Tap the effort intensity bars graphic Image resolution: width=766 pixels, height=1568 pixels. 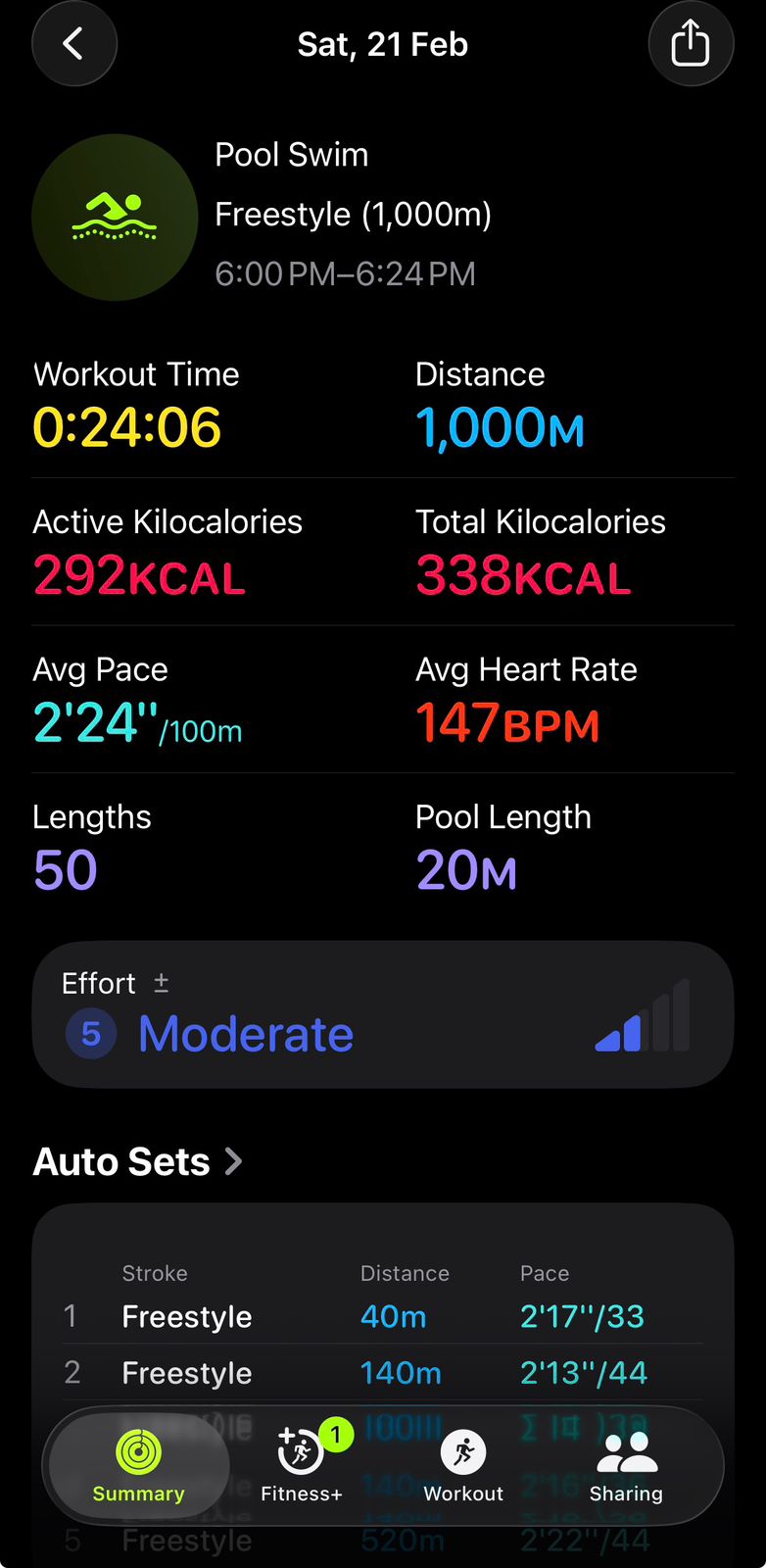(x=642, y=1015)
